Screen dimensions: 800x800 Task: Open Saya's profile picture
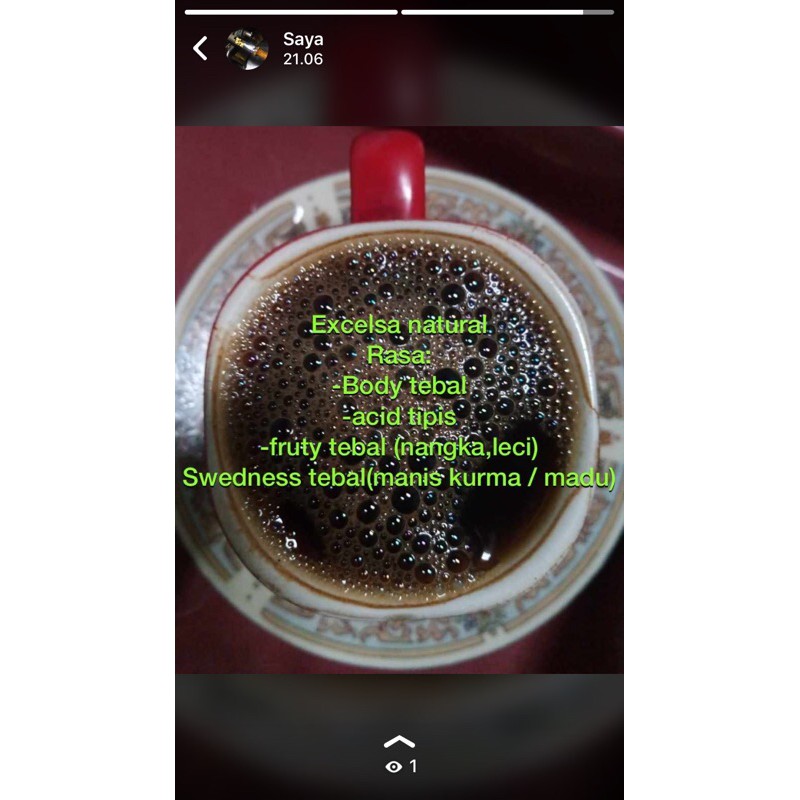tap(247, 49)
